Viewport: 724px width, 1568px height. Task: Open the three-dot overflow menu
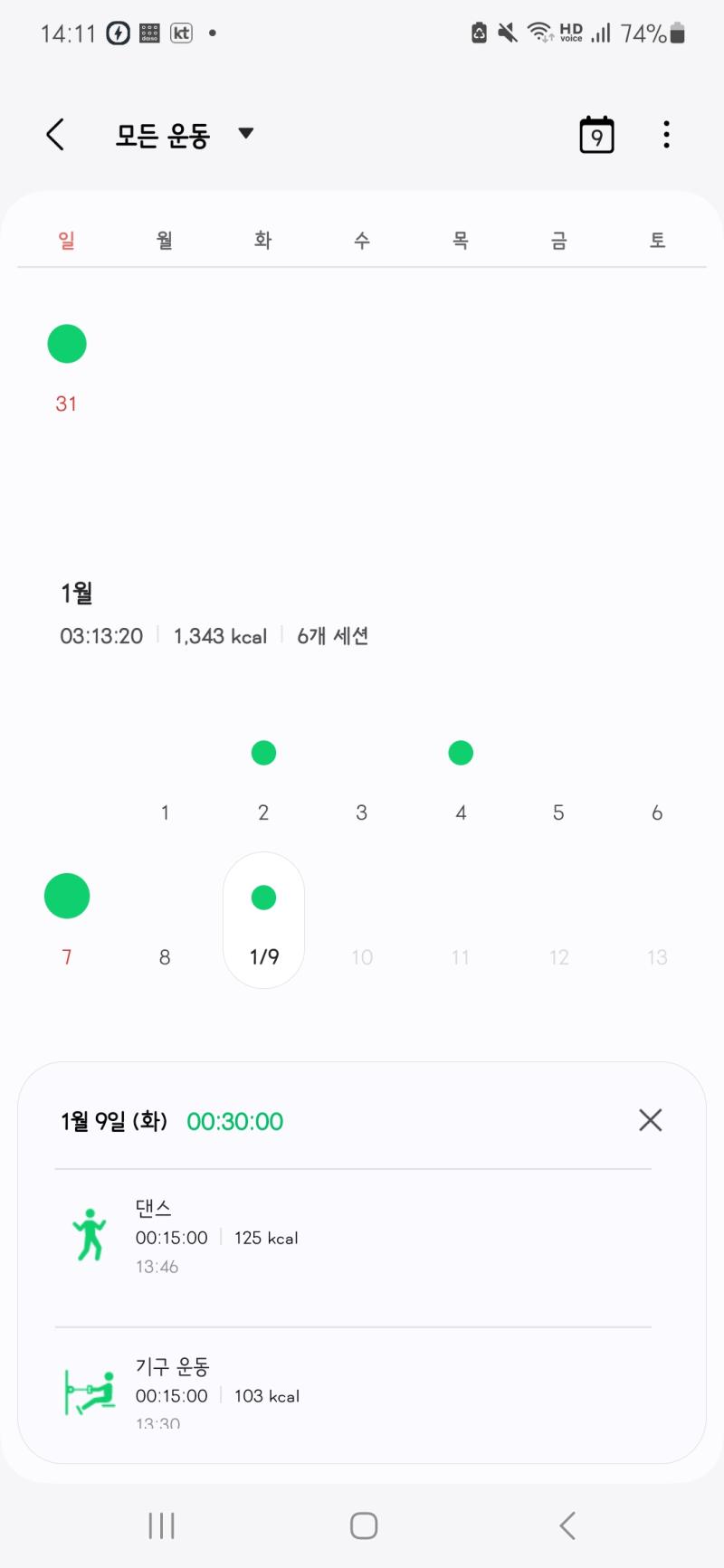[x=666, y=135]
